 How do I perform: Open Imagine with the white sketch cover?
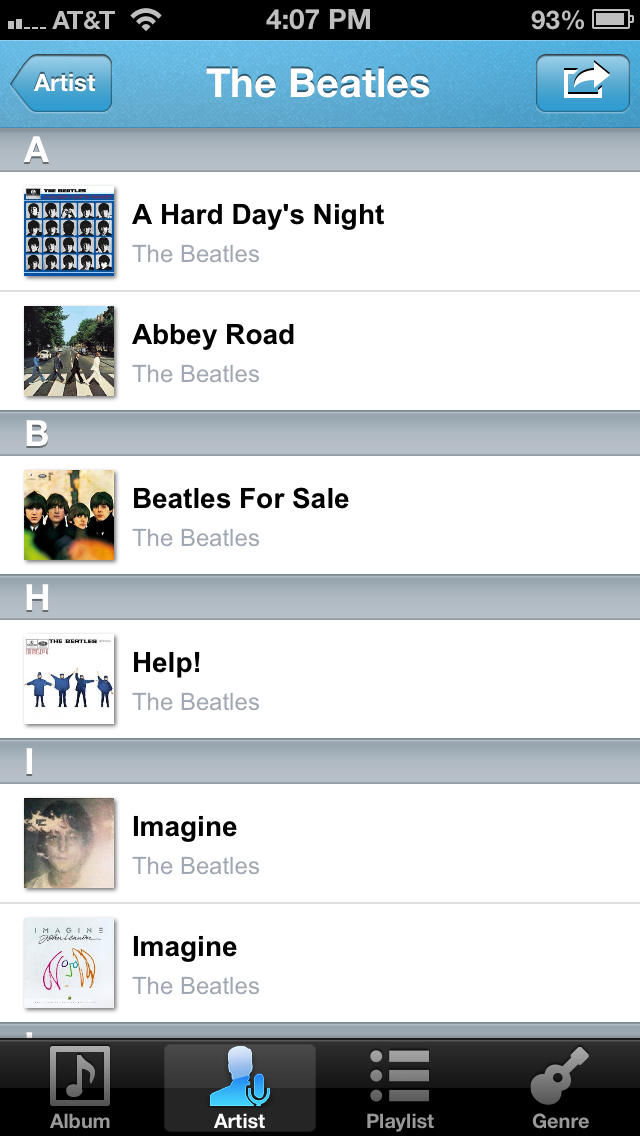click(x=320, y=963)
